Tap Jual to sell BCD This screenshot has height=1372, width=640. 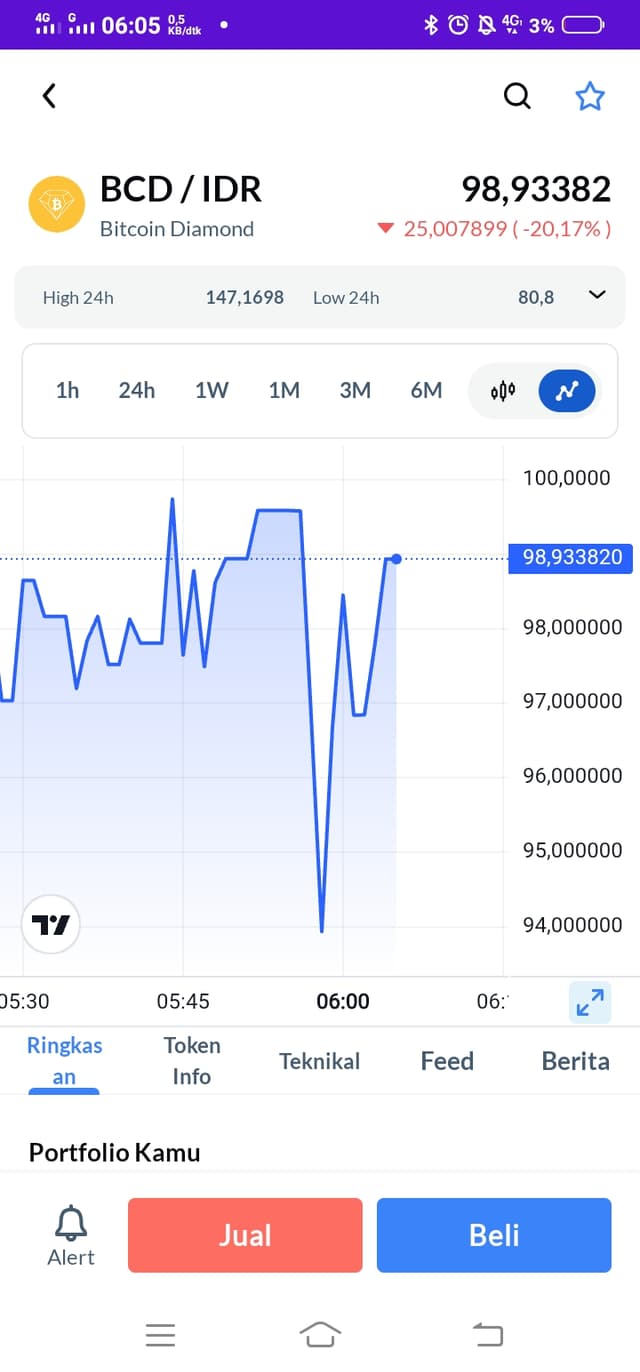(x=245, y=1235)
